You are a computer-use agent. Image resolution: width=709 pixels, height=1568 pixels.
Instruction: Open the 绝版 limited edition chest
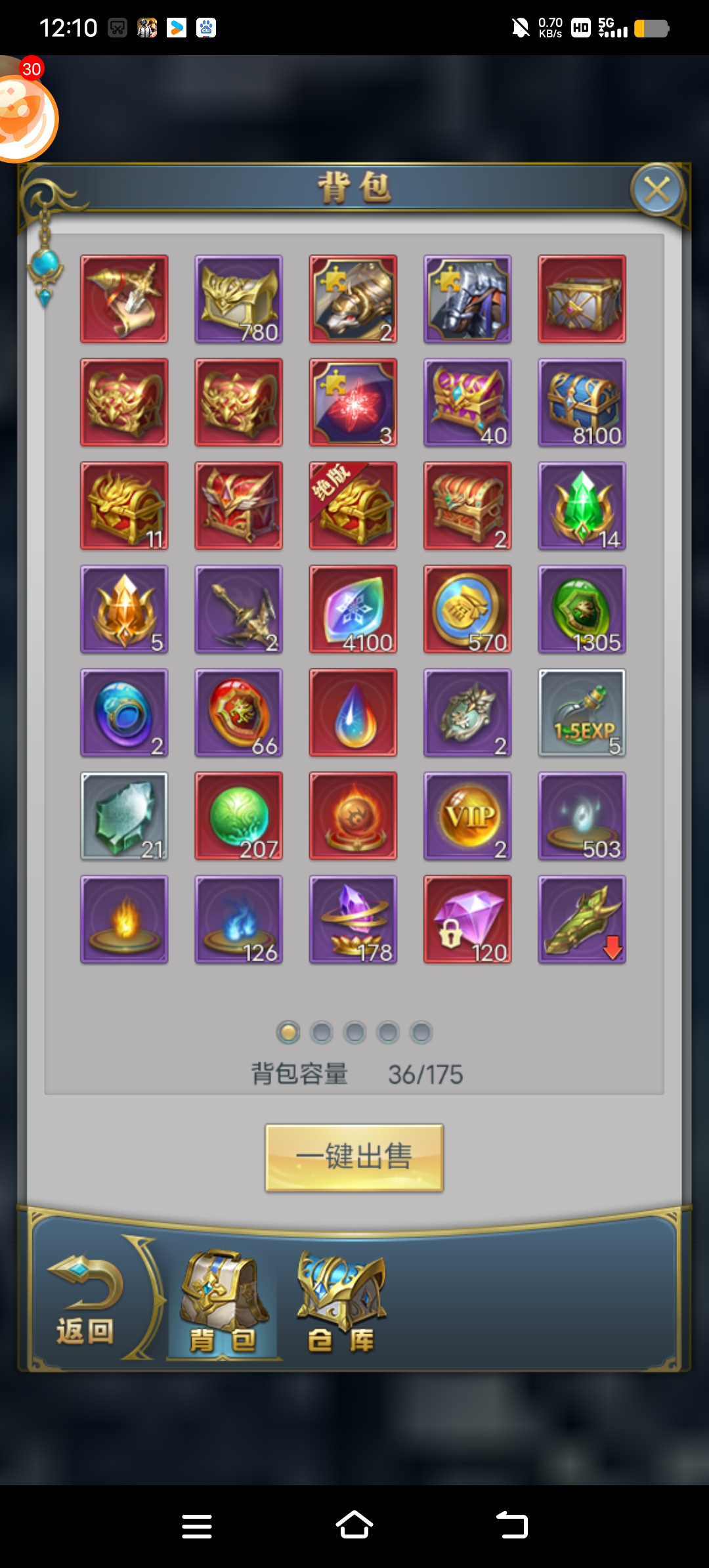click(353, 506)
